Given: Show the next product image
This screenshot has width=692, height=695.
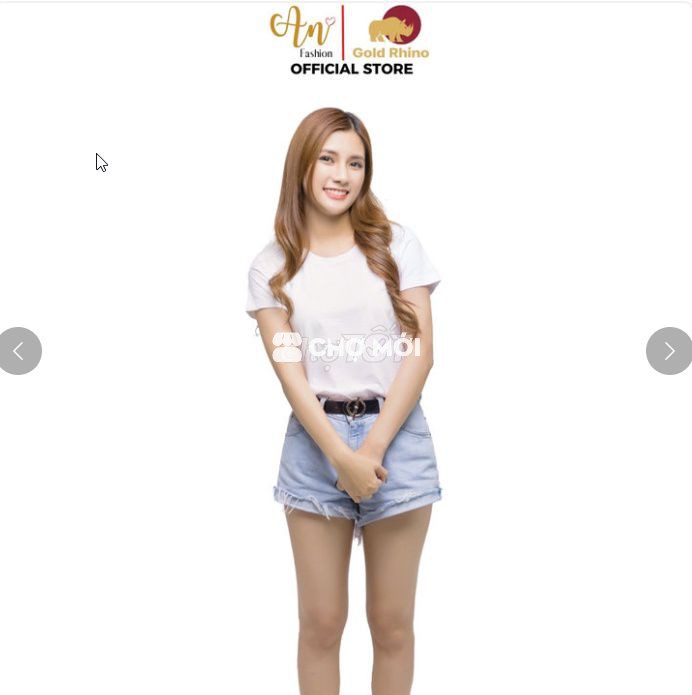Looking at the screenshot, I should pyautogui.click(x=669, y=351).
